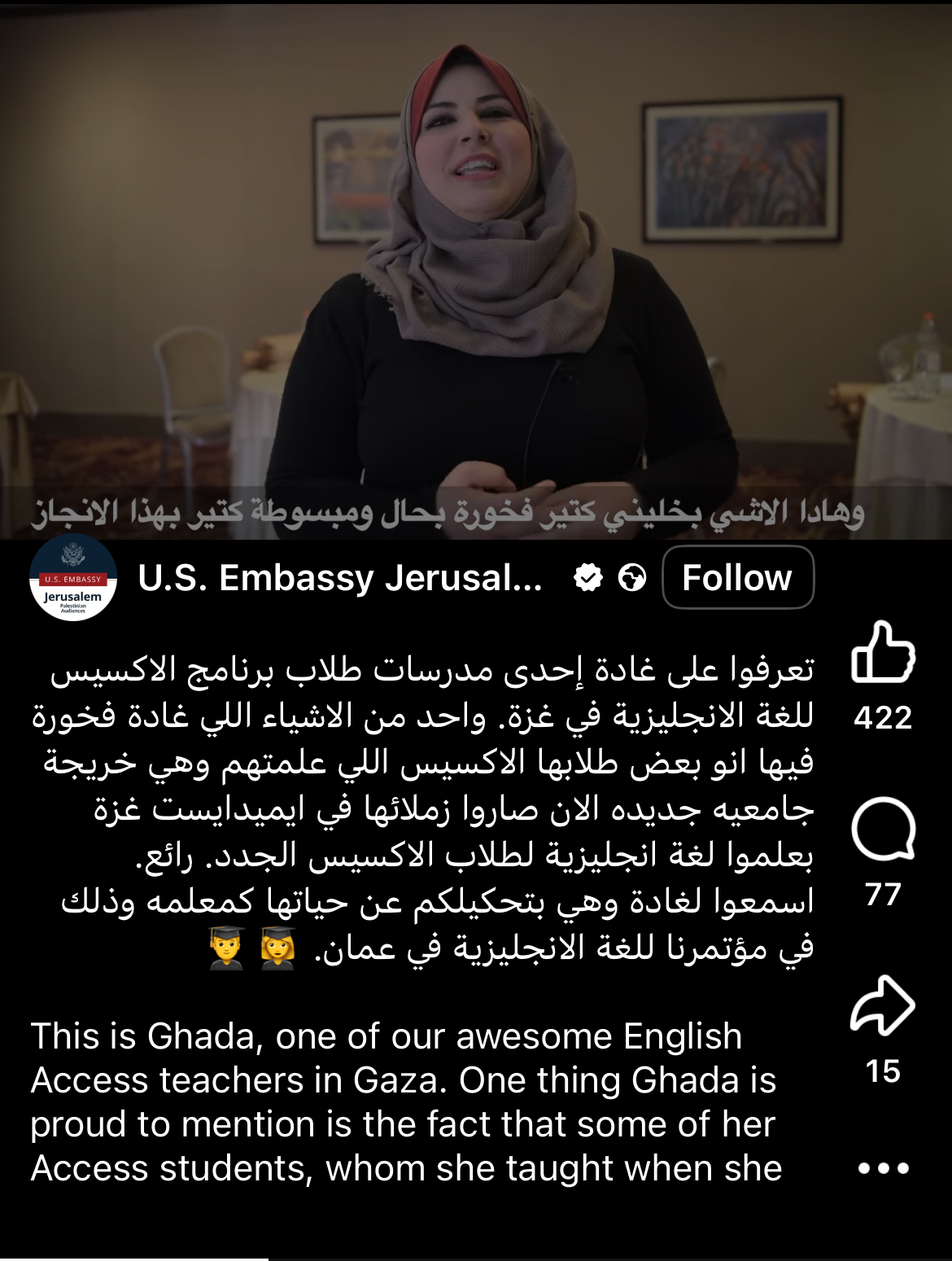Follow U.S. Embassy Jerusalem
Screen dimensions: 952x1261
pyautogui.click(x=737, y=577)
